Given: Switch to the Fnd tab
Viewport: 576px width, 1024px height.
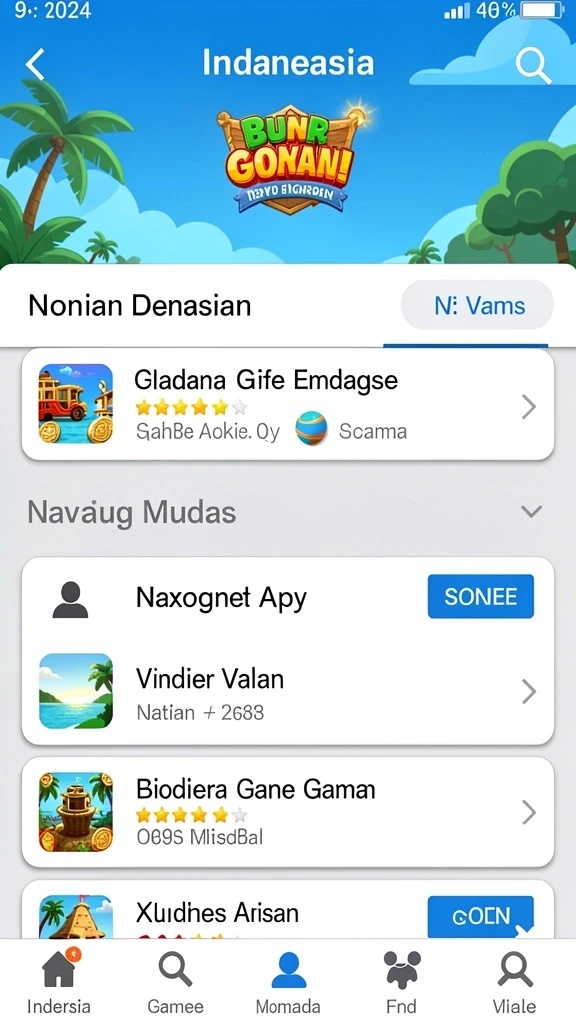Looking at the screenshot, I should pos(401,982).
